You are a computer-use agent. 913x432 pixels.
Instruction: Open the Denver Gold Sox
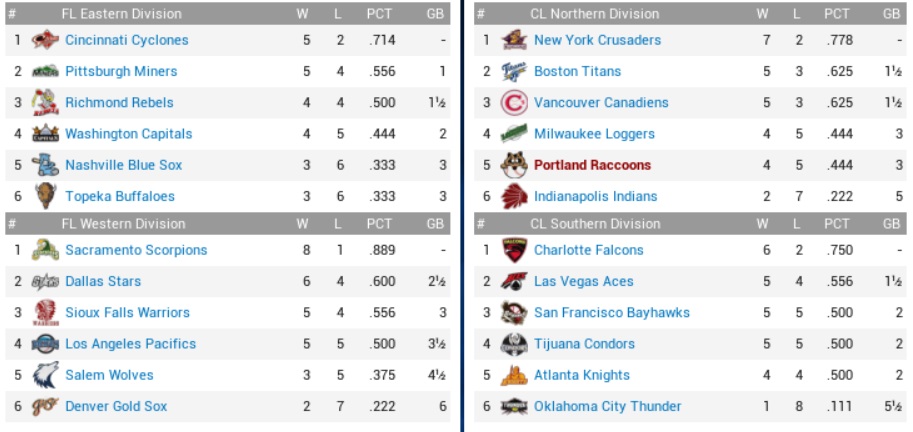[x=116, y=406]
